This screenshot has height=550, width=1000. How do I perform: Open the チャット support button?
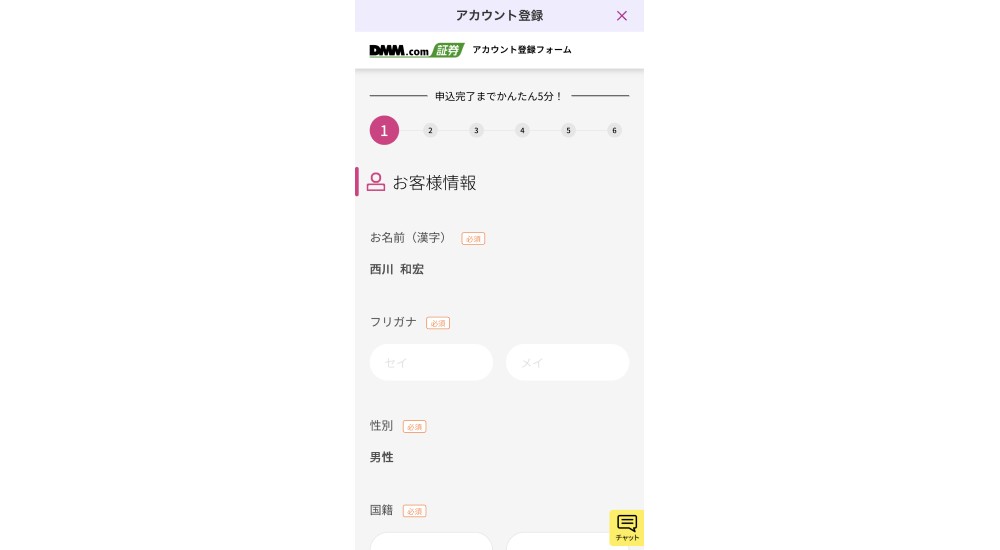point(627,527)
